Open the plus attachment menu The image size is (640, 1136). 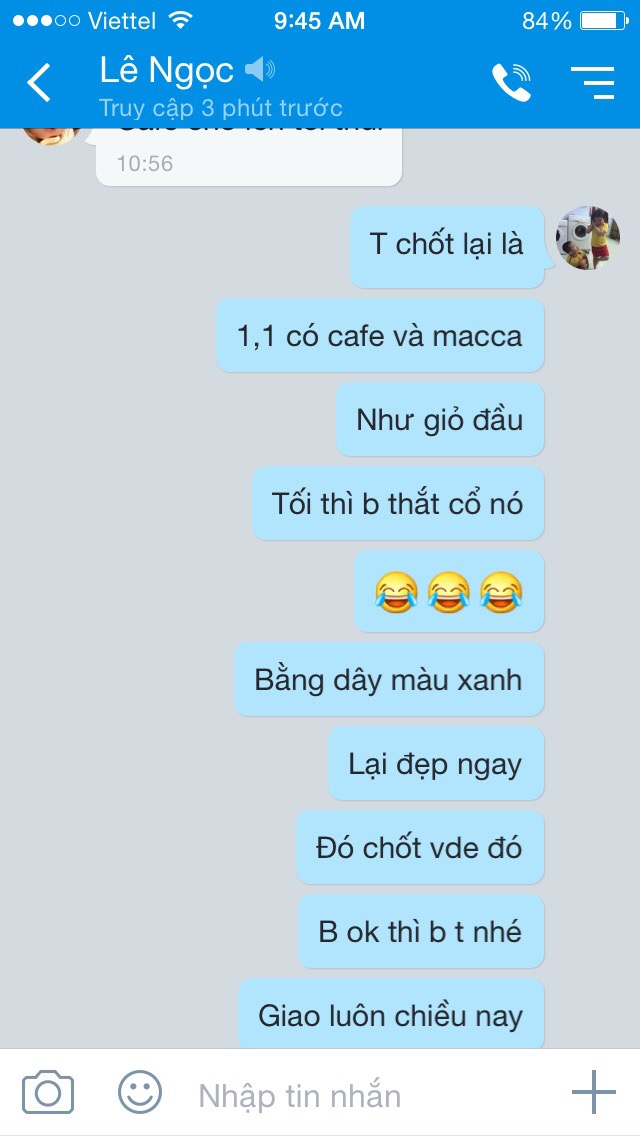593,1092
